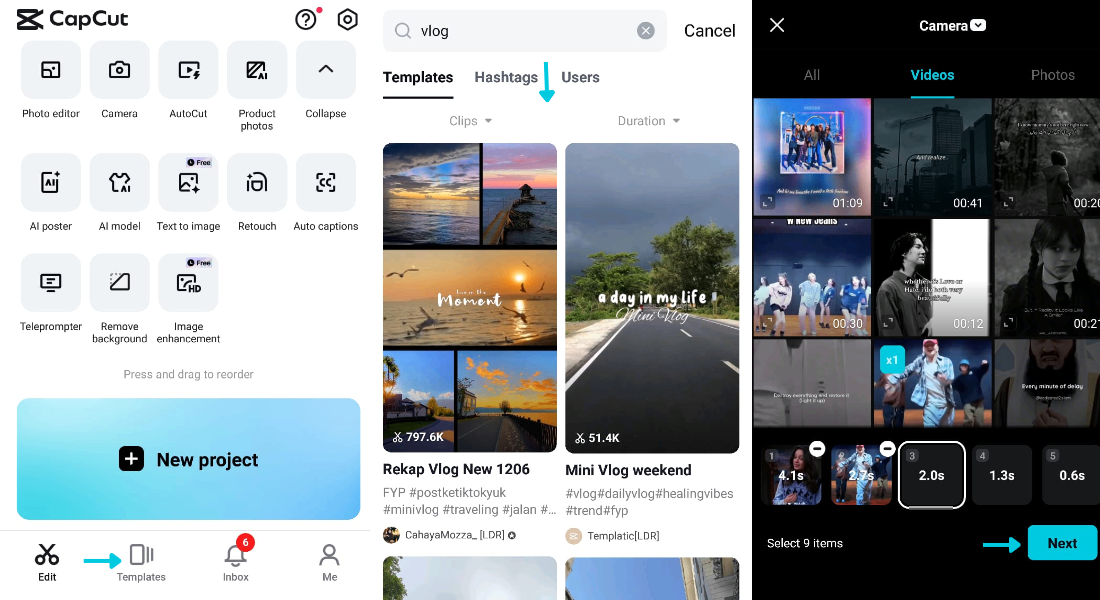
Task: Switch to the Photos tab
Action: [1052, 75]
